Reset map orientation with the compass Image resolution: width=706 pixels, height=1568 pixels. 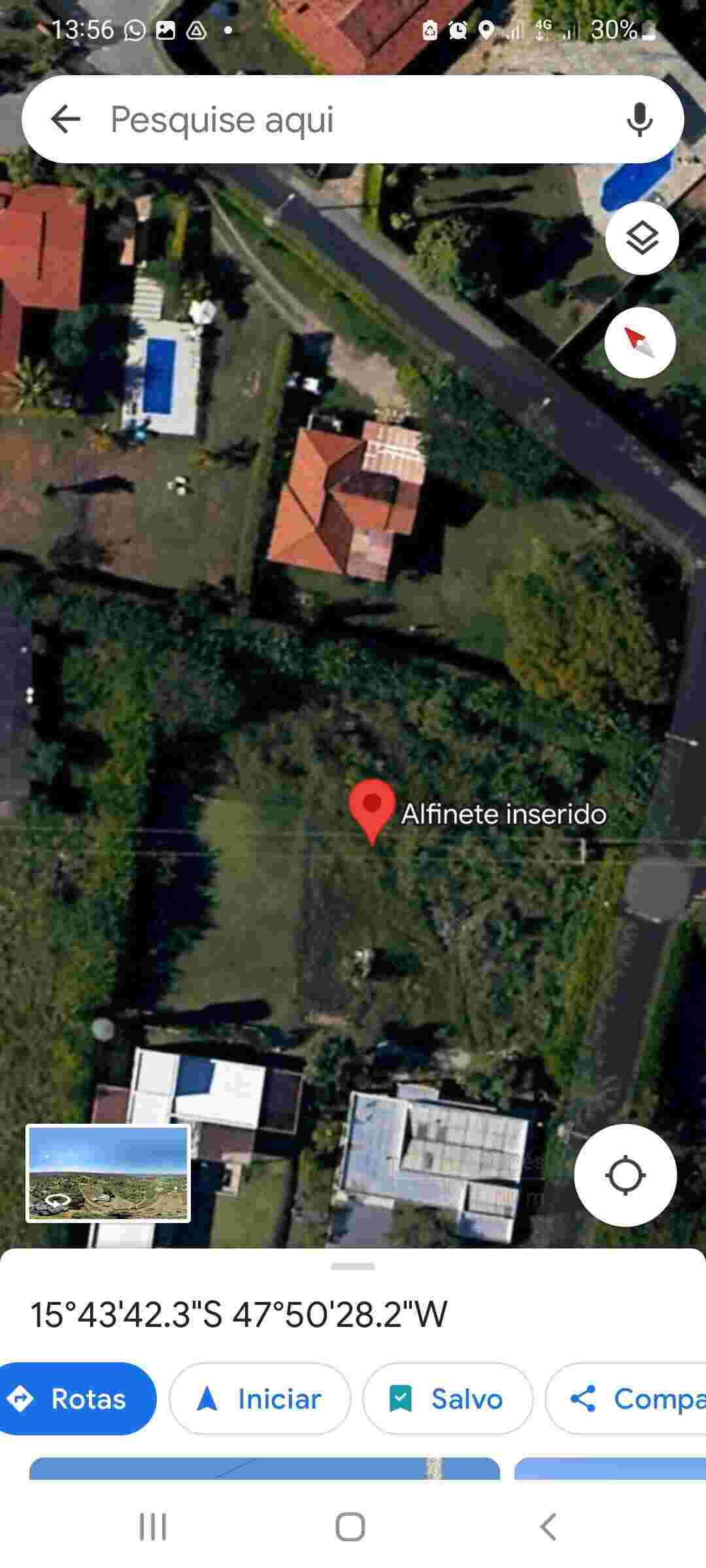[x=639, y=342]
